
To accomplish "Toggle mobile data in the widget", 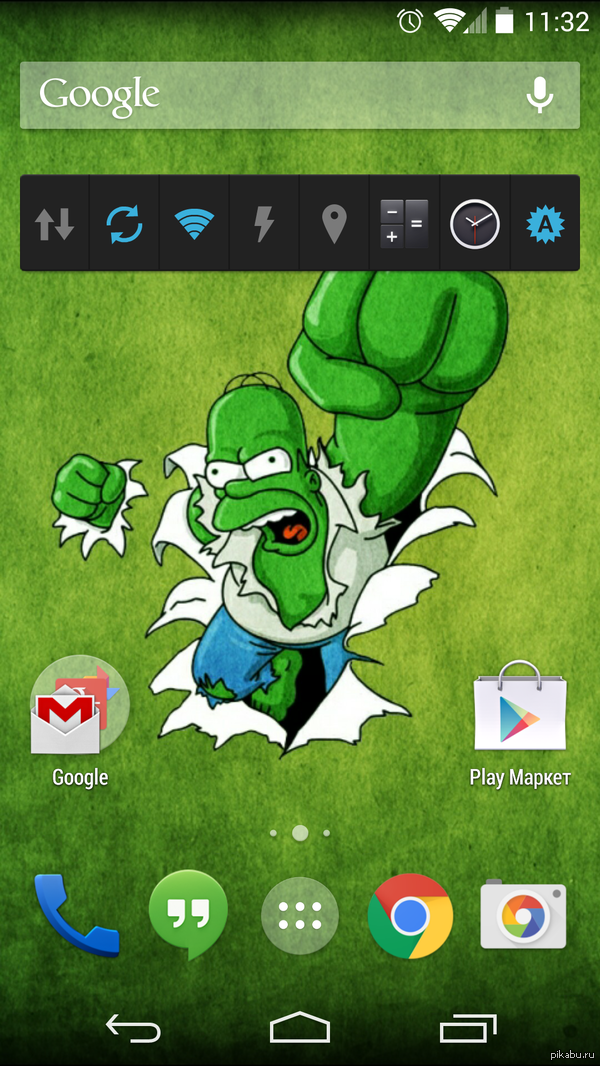I will (x=55, y=224).
